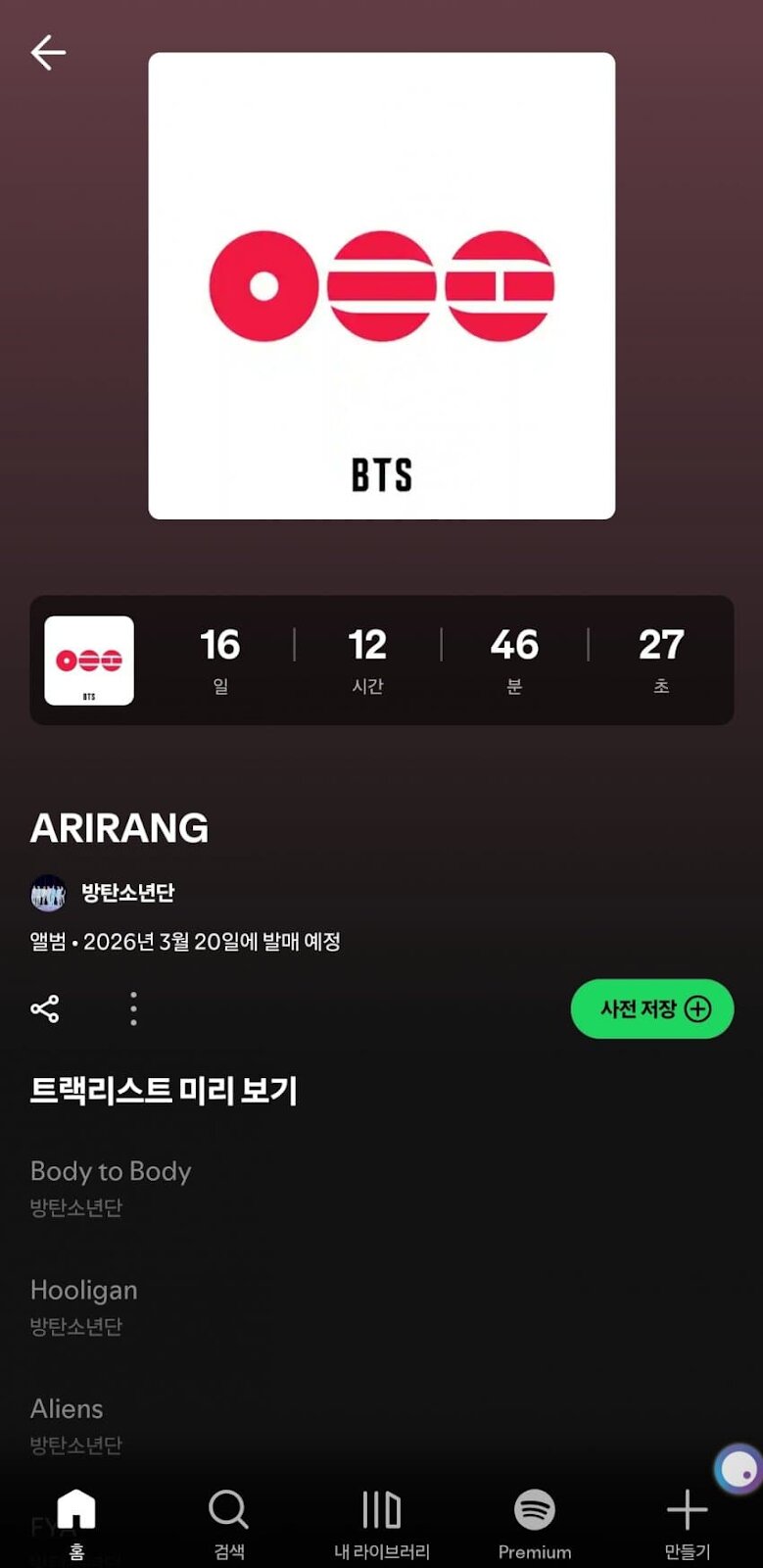Screen dimensions: 763x1568
Task: Open the Premium tab
Action: click(x=534, y=1522)
